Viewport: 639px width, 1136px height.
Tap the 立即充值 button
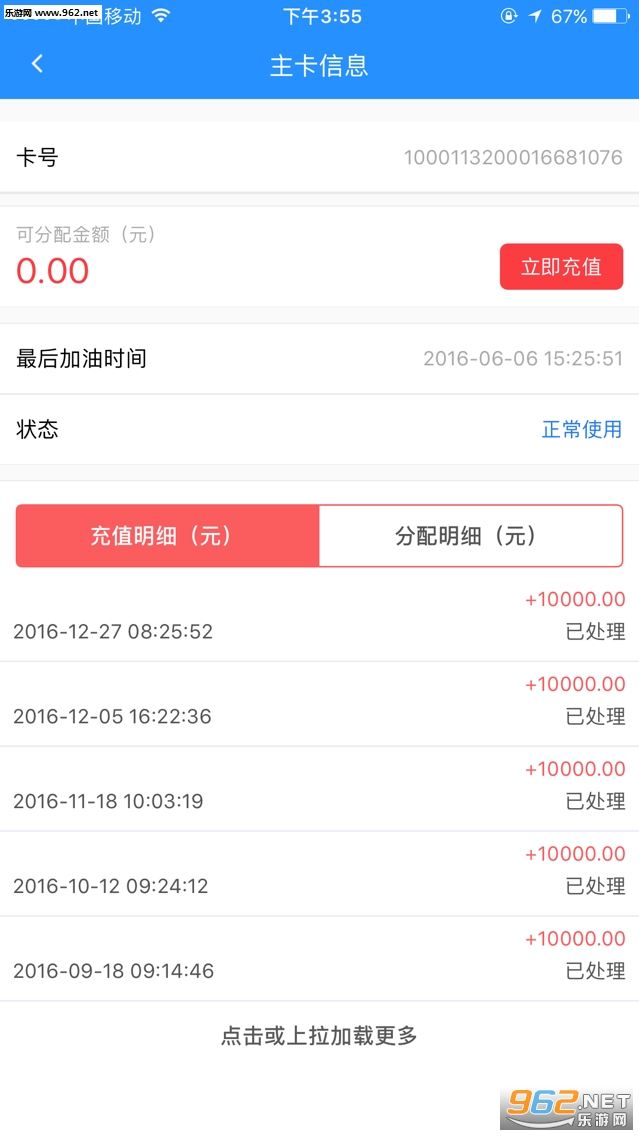click(x=561, y=267)
